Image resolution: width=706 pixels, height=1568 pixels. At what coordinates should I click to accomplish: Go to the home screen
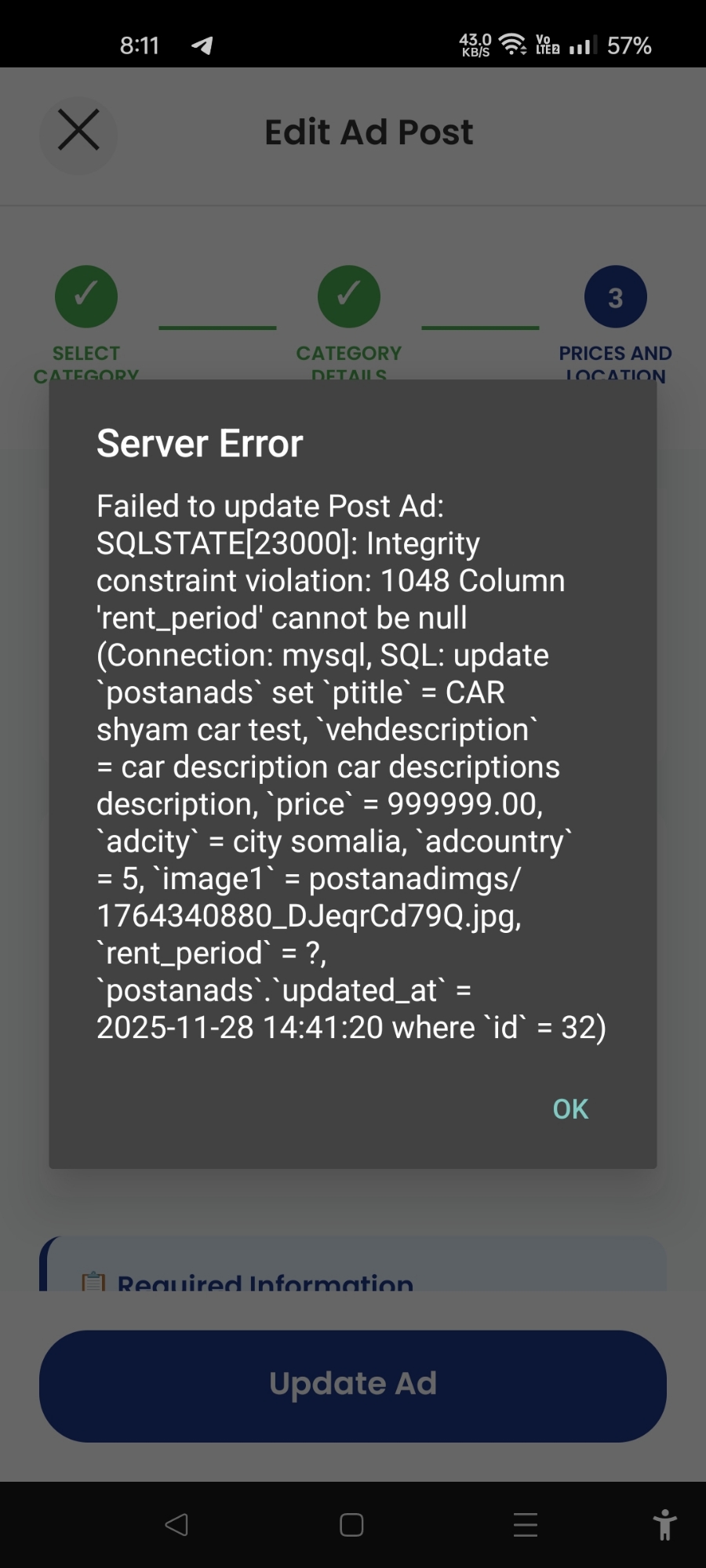click(x=351, y=1525)
